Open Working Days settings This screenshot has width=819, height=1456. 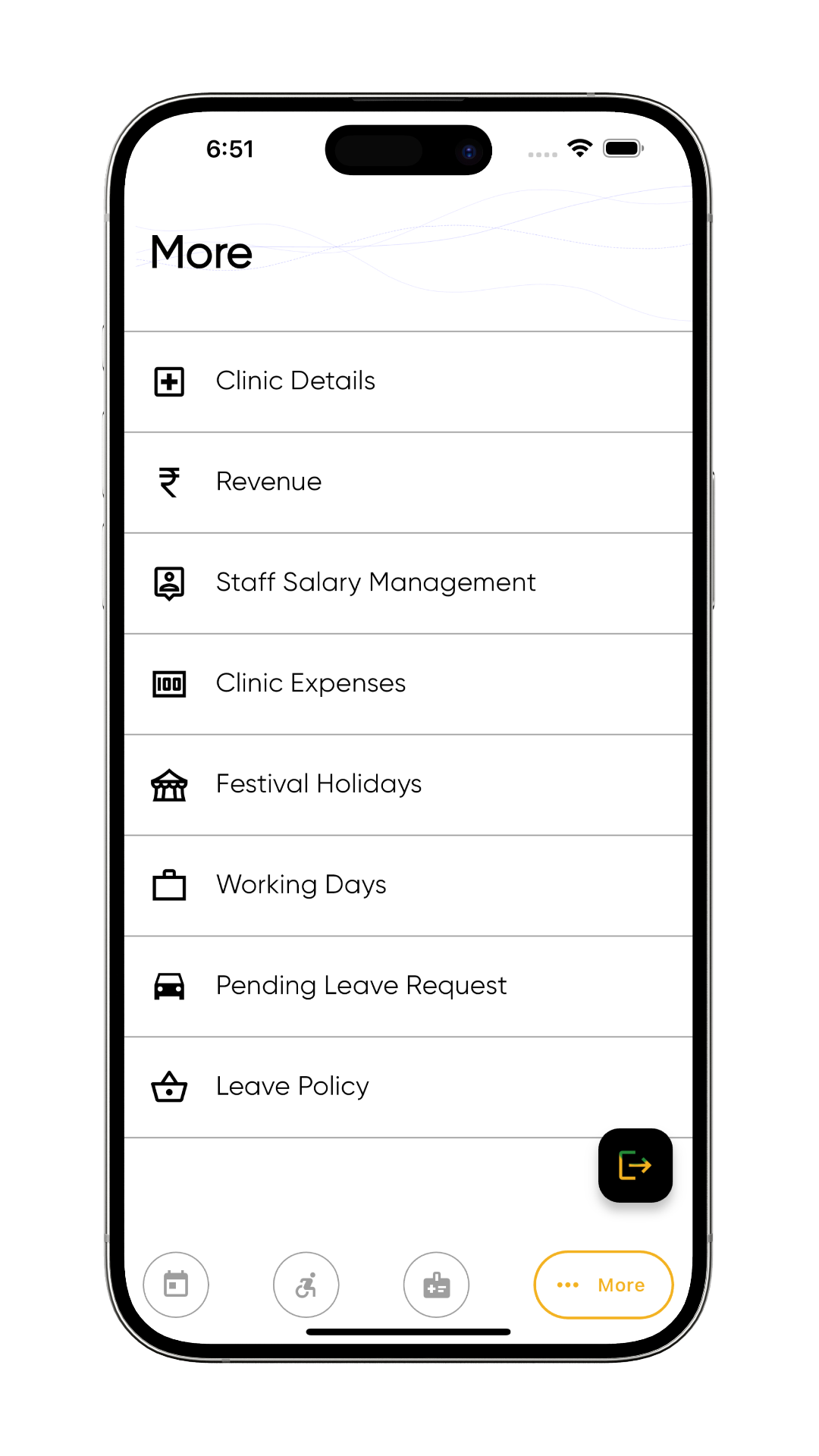pyautogui.click(x=408, y=886)
